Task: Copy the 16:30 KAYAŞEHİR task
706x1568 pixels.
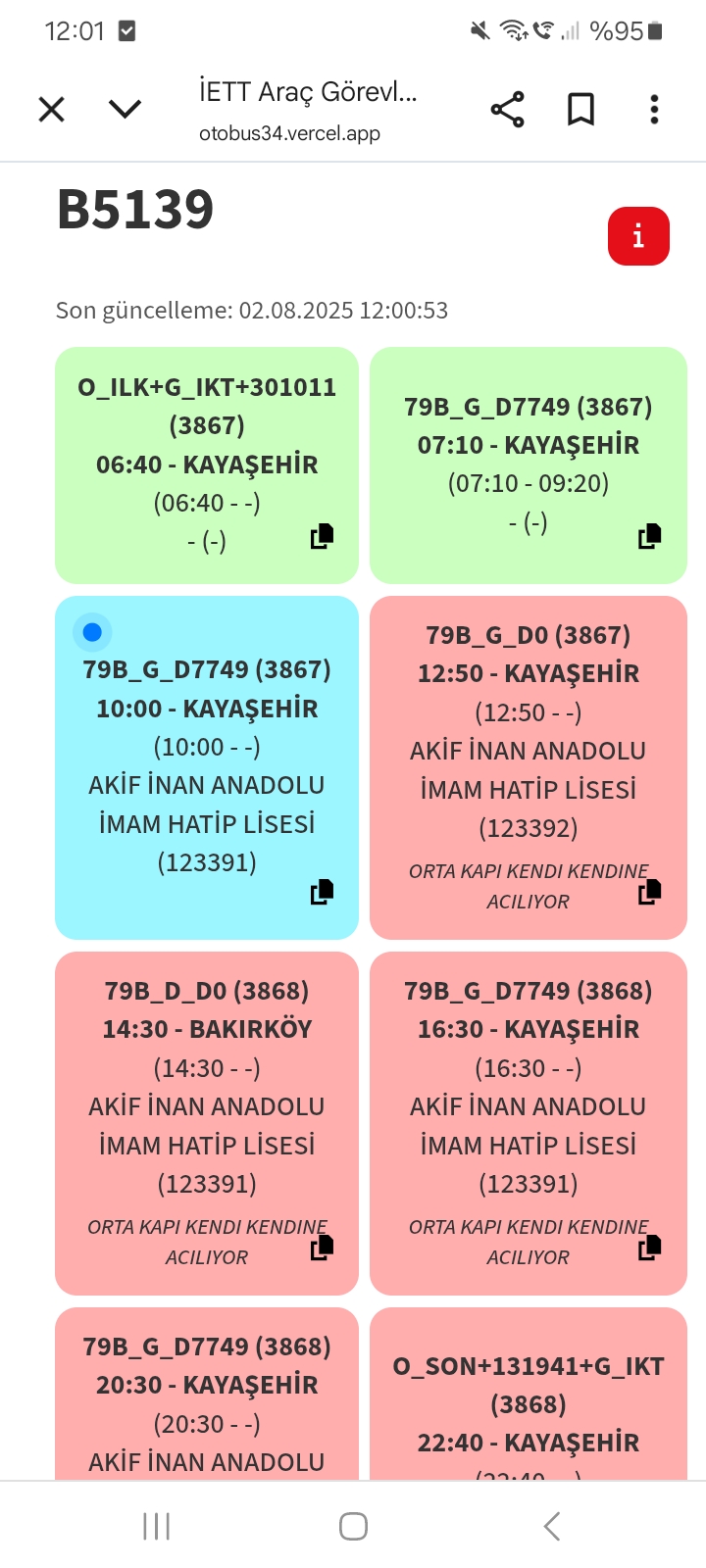Action: 649,1248
